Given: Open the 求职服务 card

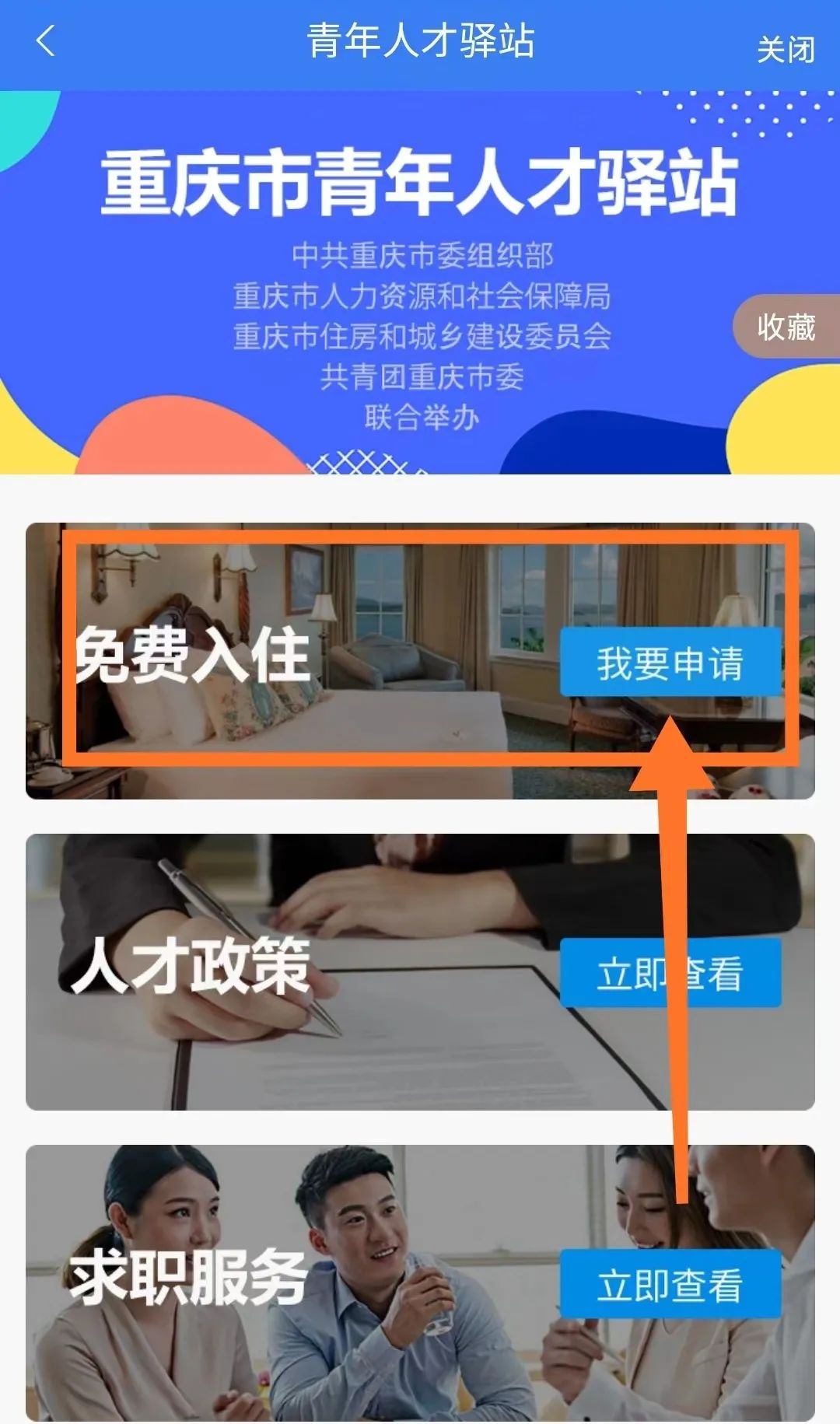Looking at the screenshot, I should tap(311, 1283).
